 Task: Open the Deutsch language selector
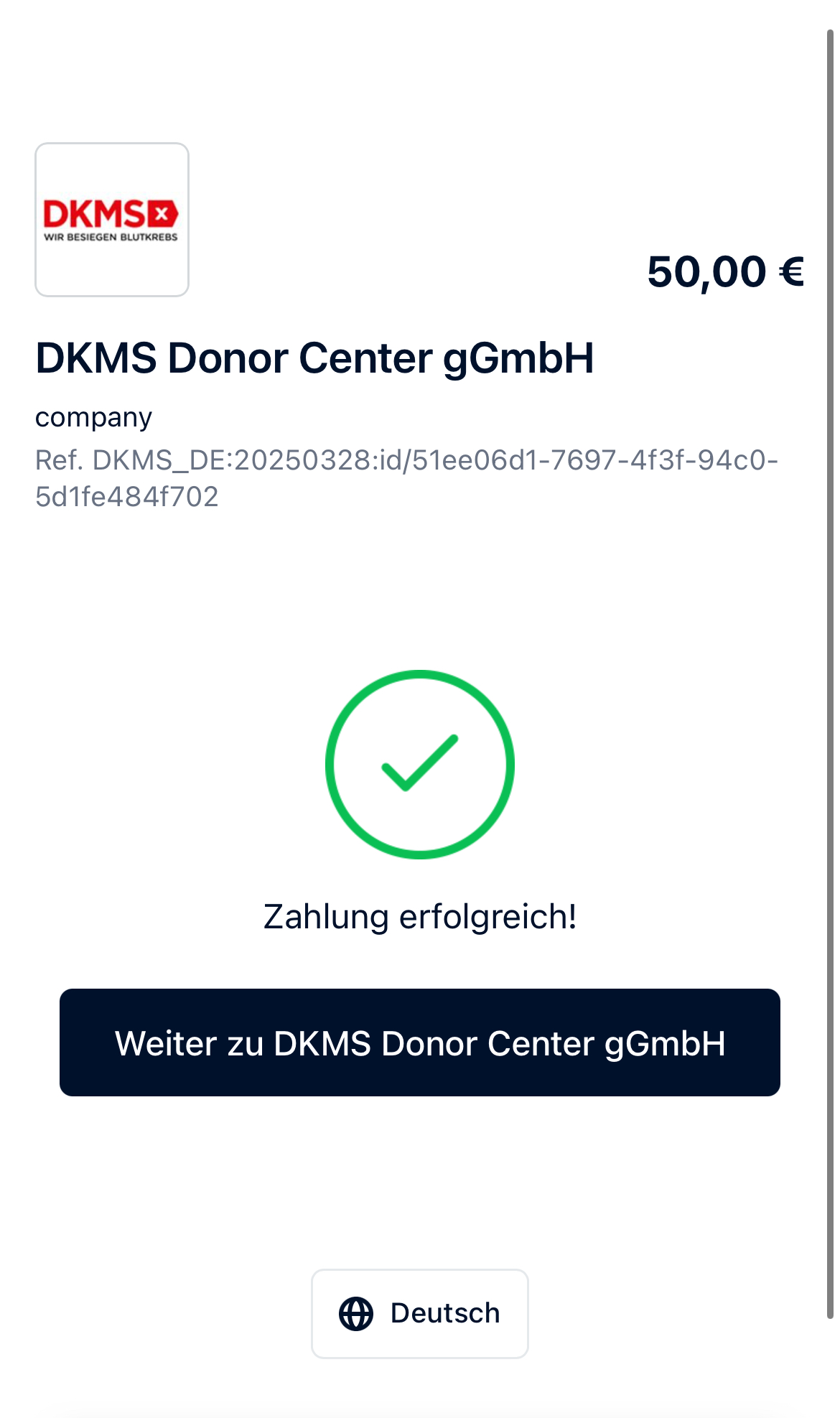(419, 1313)
